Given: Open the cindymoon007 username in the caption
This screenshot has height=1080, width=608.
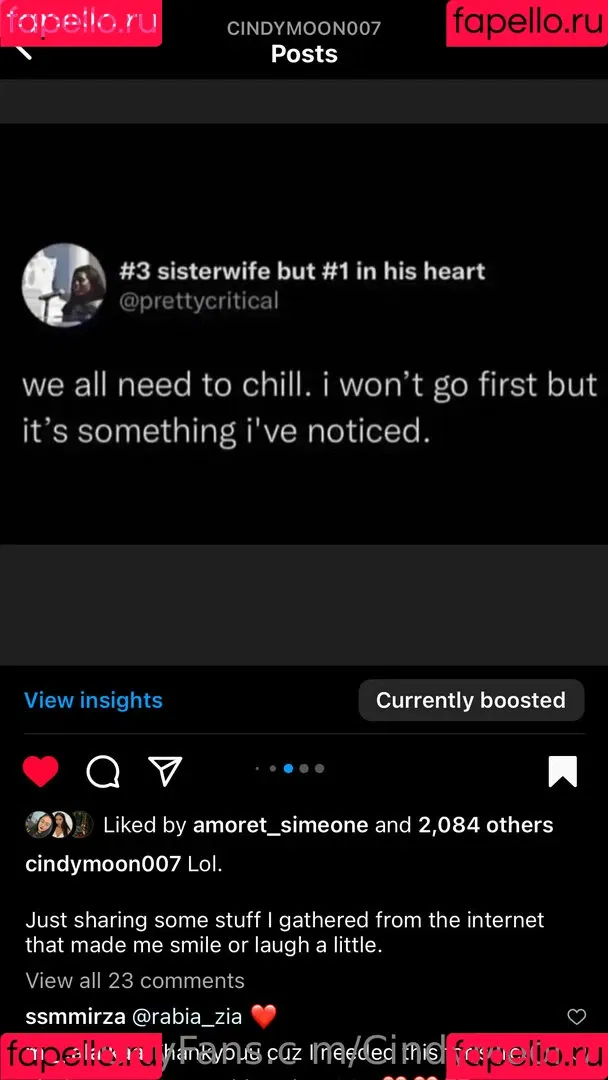Looking at the screenshot, I should click(x=103, y=864).
